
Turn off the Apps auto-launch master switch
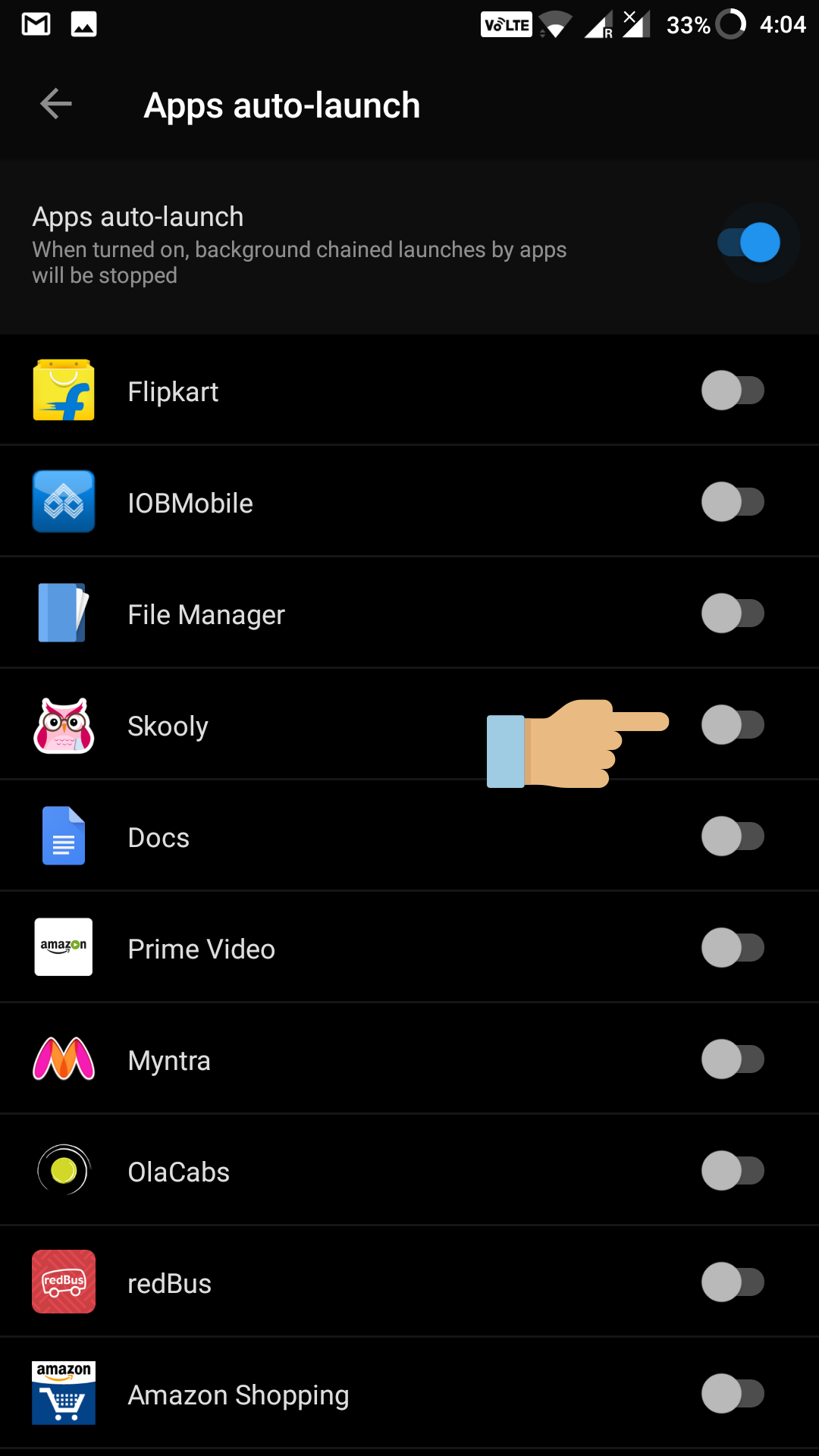(750, 243)
